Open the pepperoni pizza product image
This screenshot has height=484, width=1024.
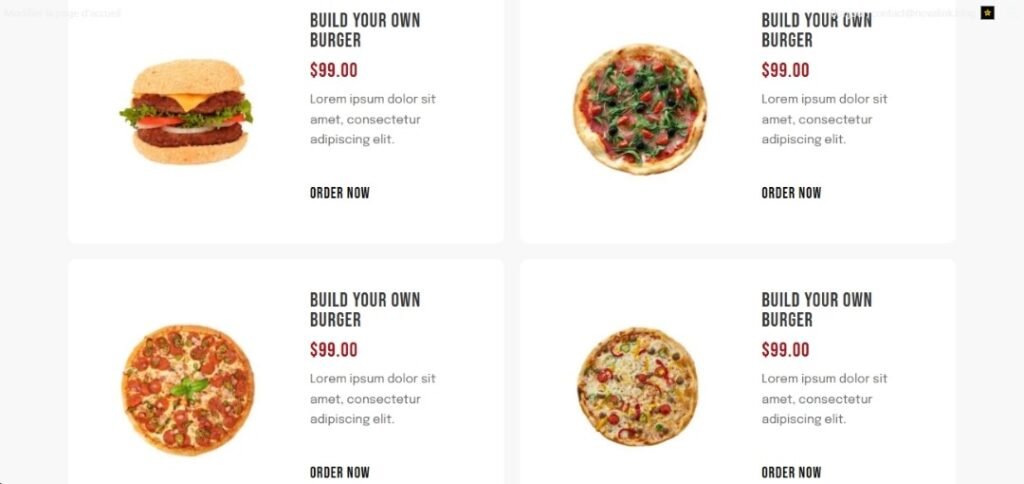tap(188, 388)
